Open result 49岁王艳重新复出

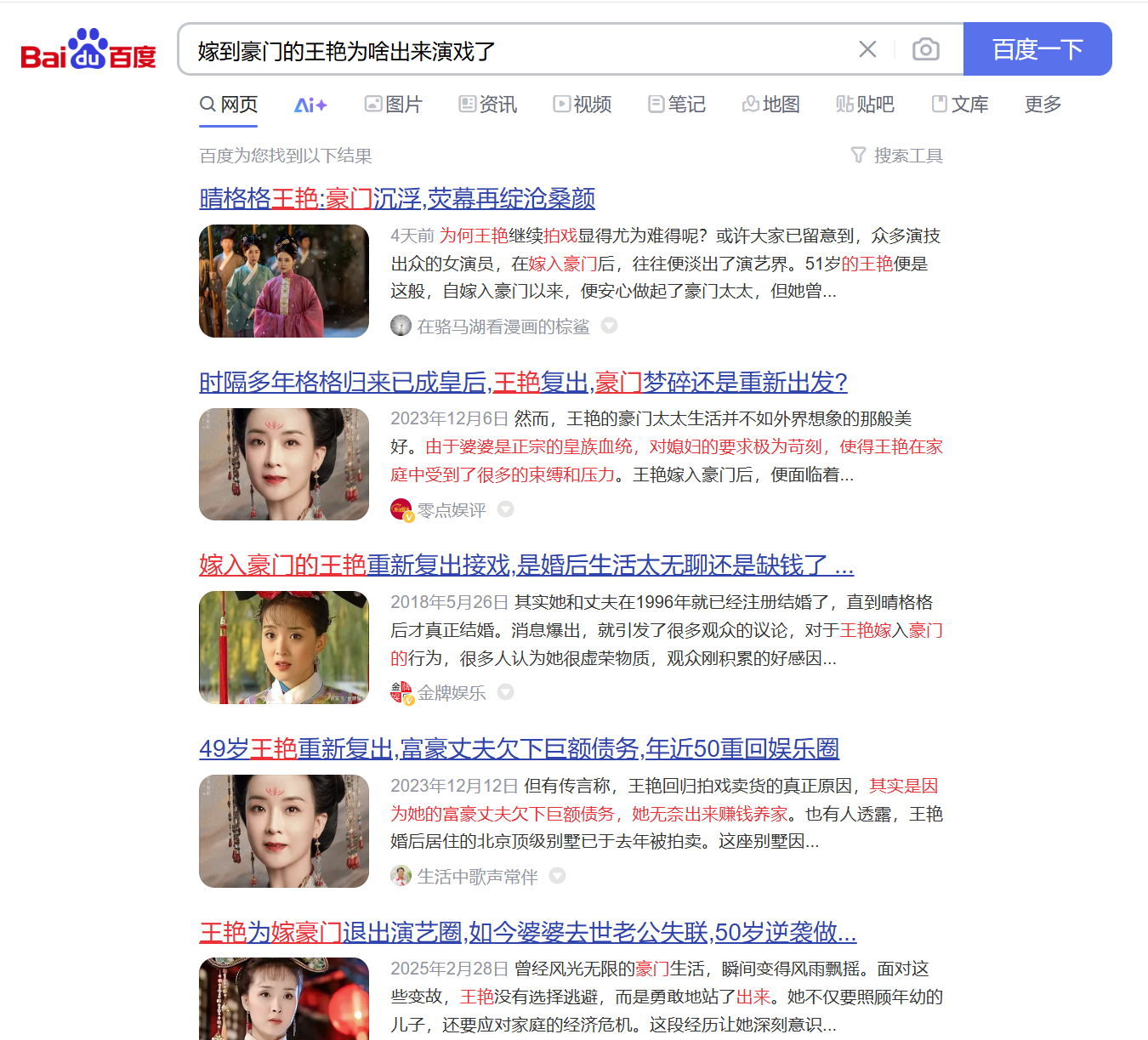point(519,749)
